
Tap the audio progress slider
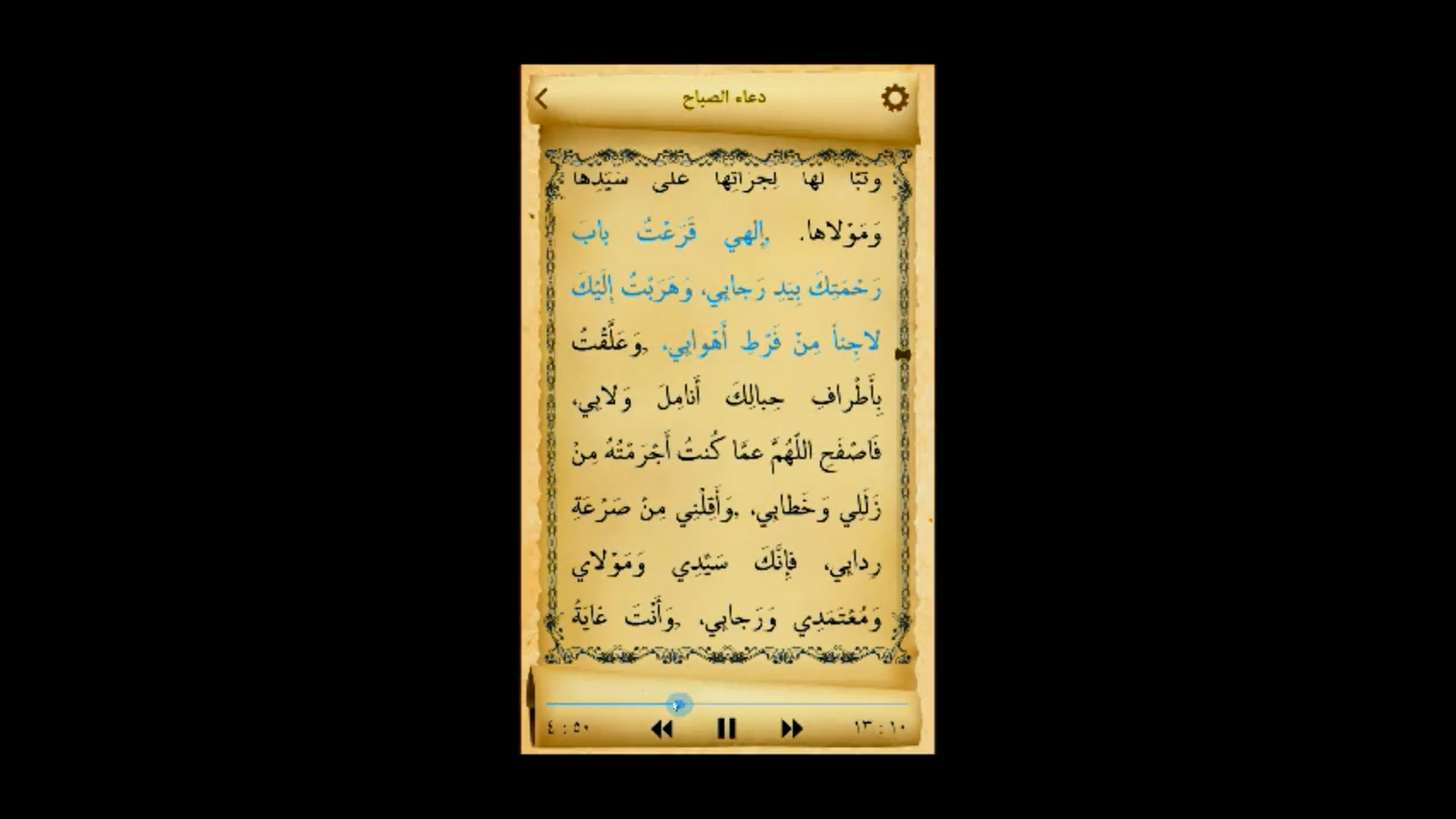[x=678, y=704]
